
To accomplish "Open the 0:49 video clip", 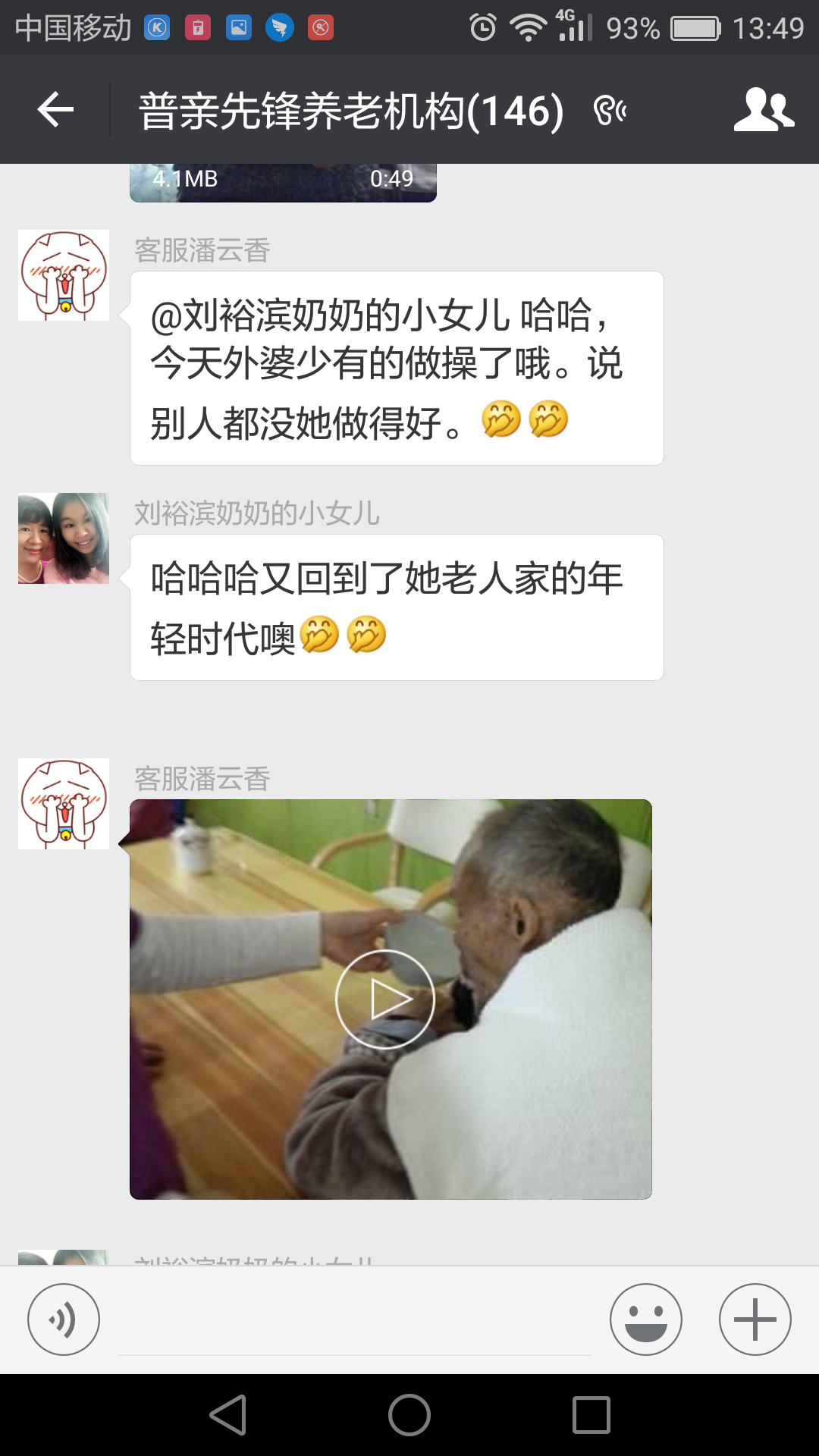I will coord(283,182).
